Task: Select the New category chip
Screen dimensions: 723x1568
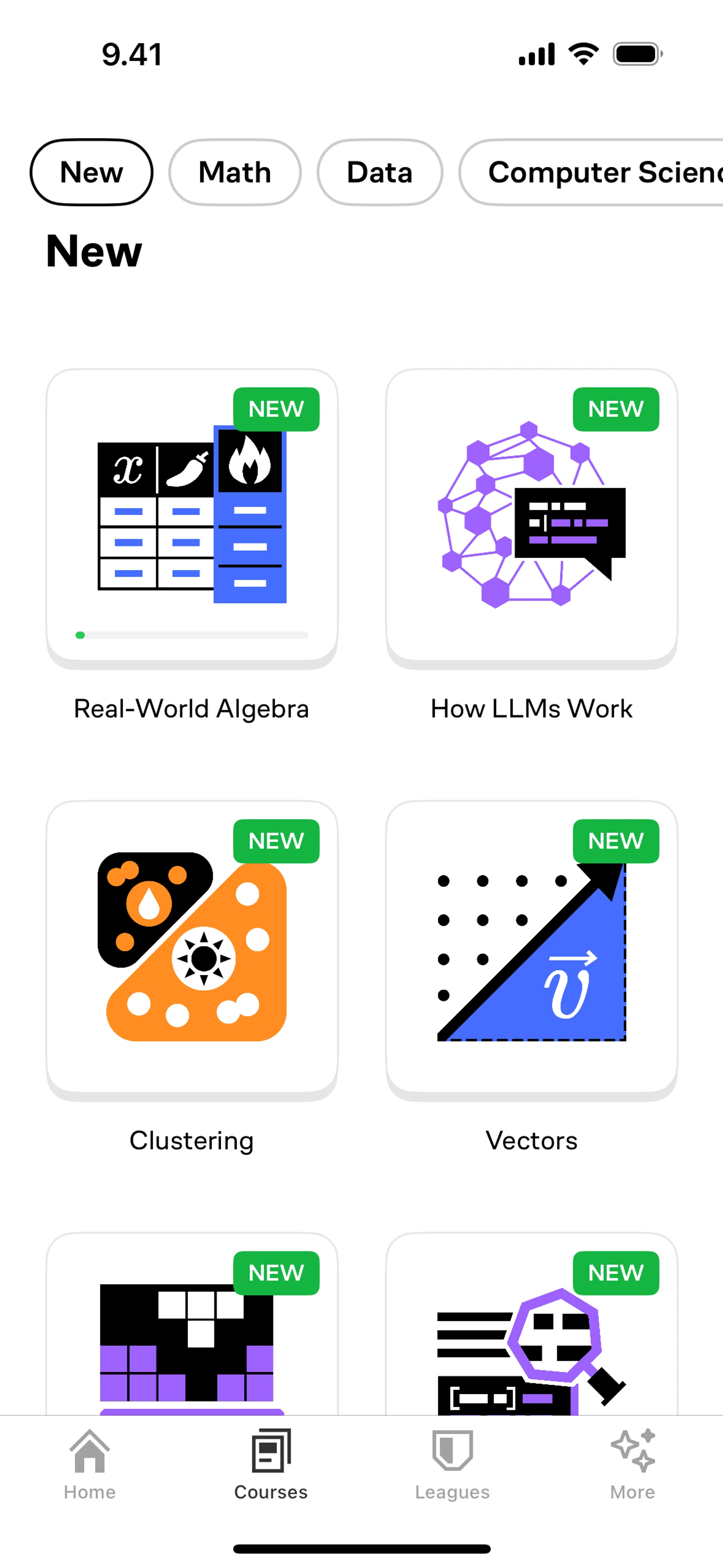Action: (91, 172)
